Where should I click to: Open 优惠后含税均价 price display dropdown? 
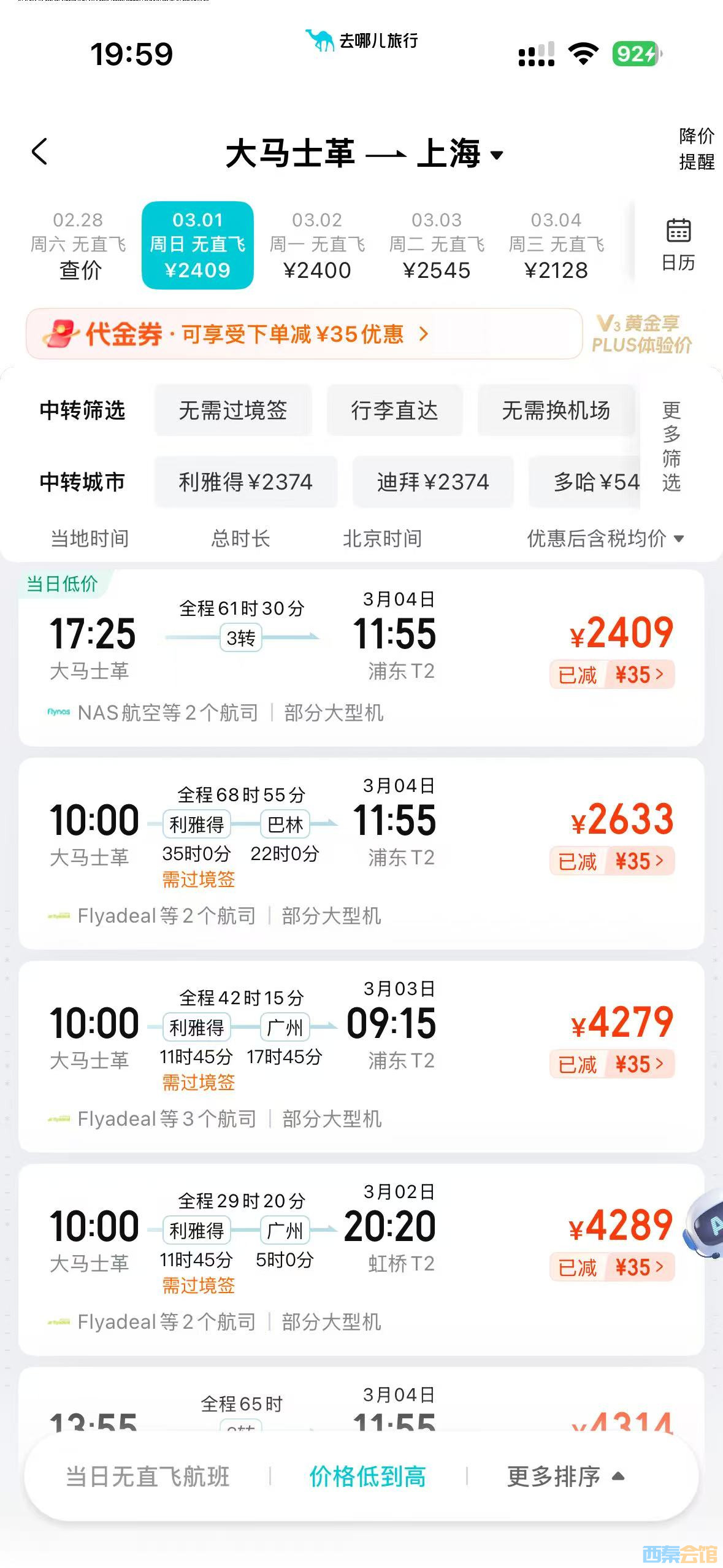[x=605, y=539]
